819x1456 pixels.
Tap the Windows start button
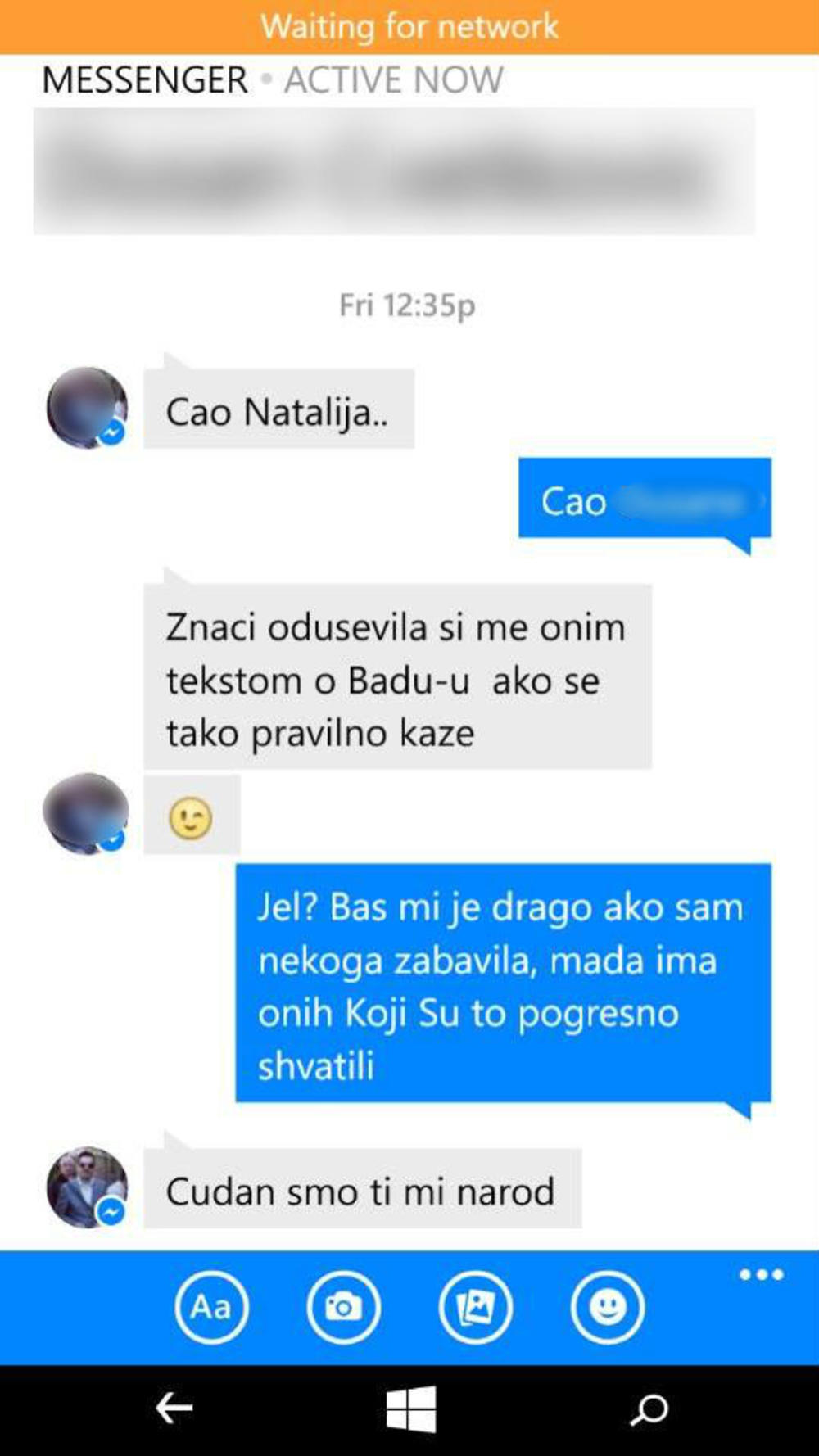411,1409
